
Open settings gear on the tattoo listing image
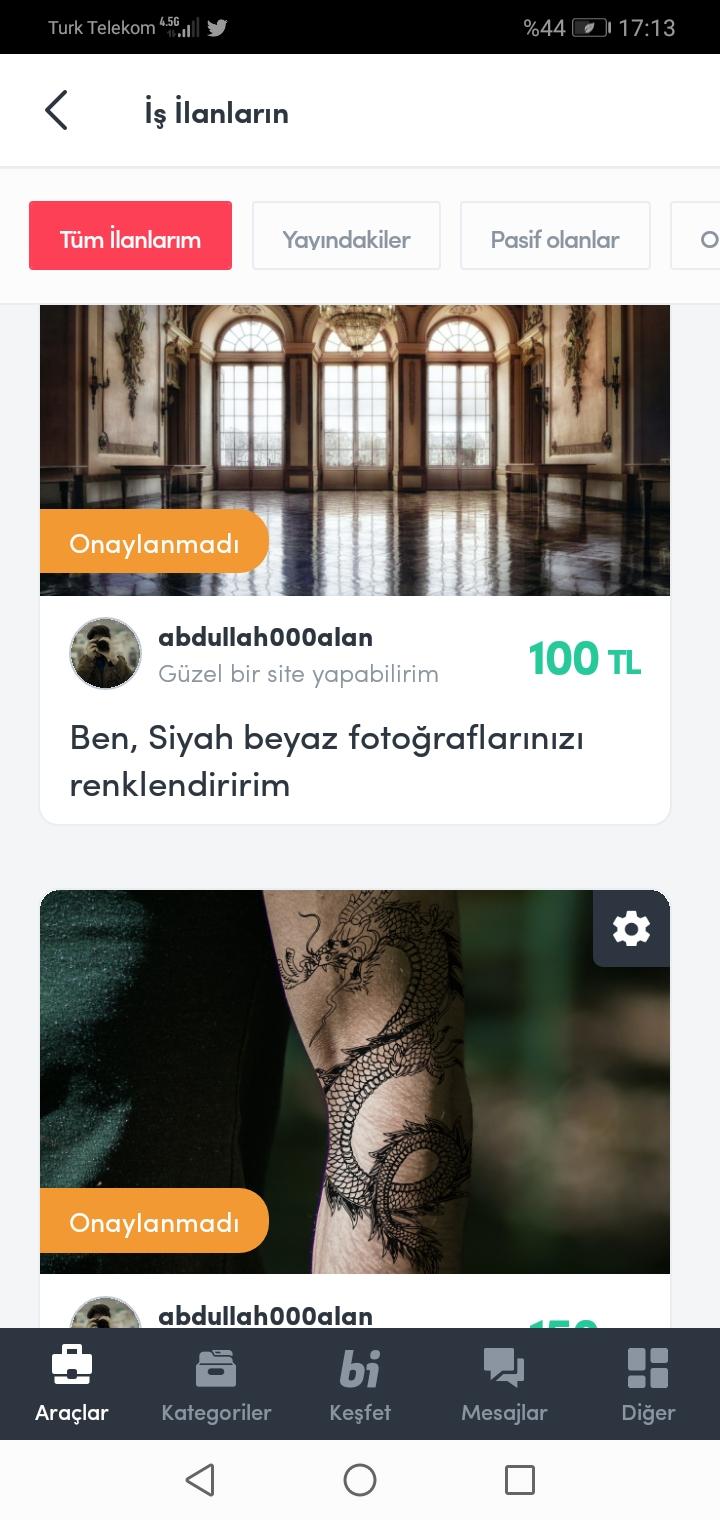click(x=631, y=928)
